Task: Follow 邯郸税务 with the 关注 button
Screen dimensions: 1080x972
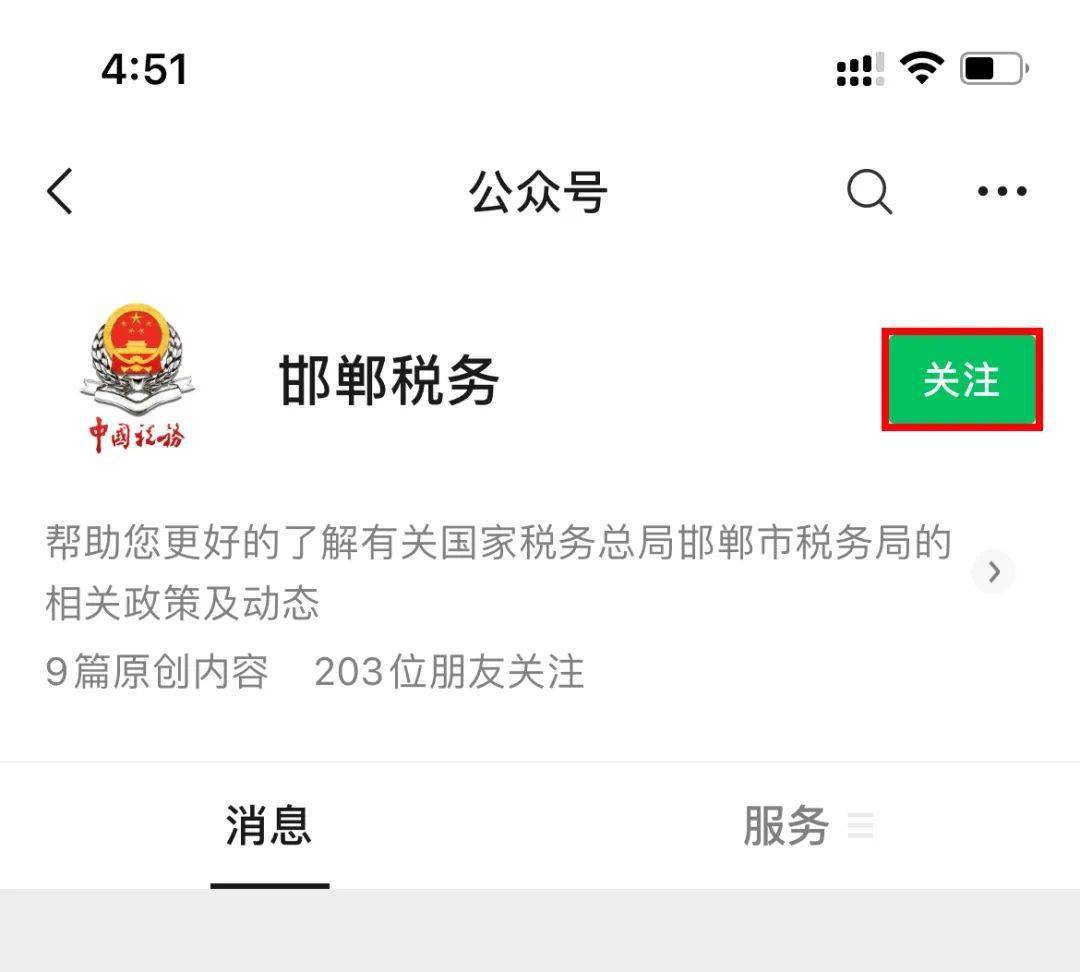Action: click(x=961, y=380)
